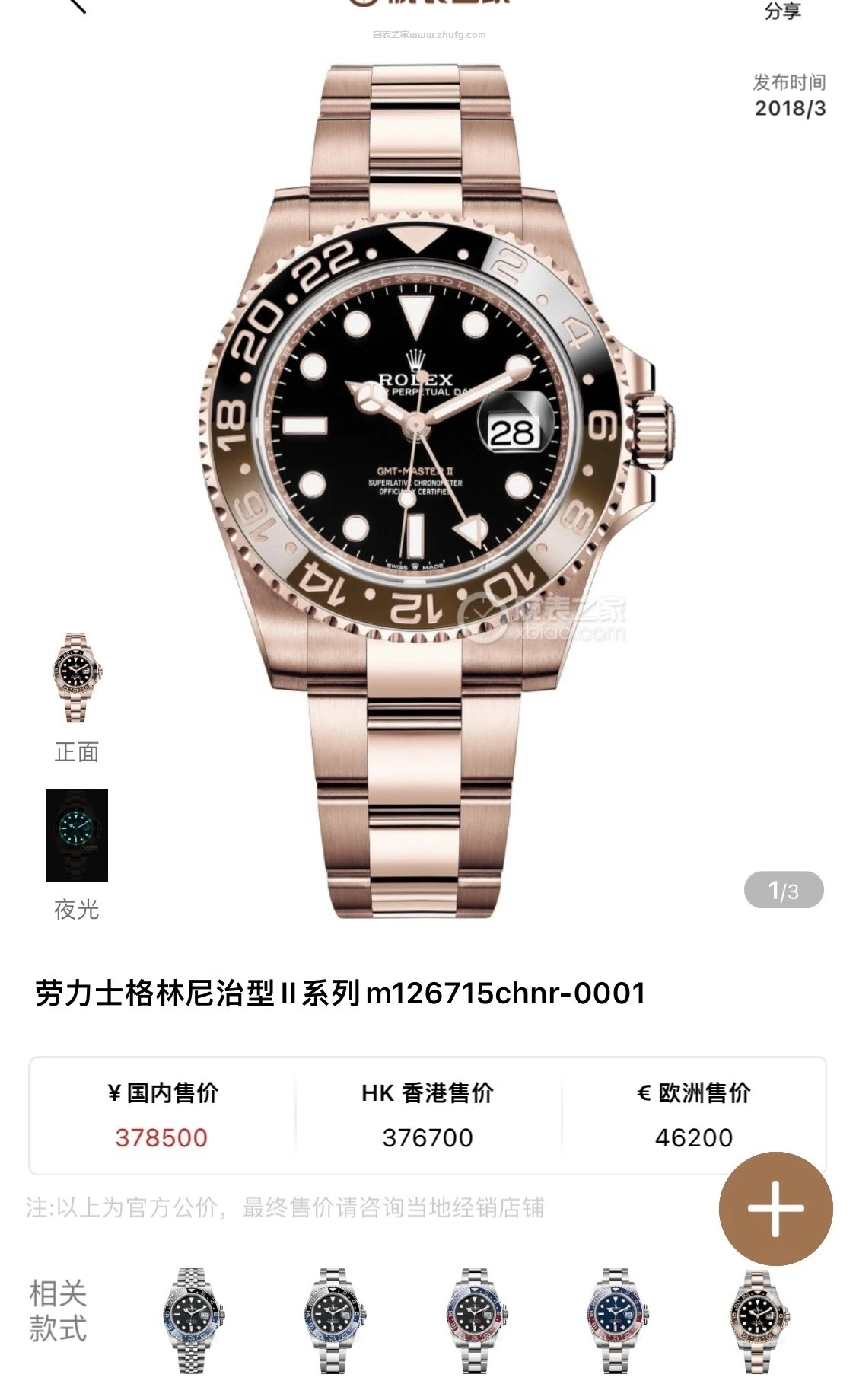Go back using the top-left arrow
The height and width of the screenshot is (1400, 856).
76,6
